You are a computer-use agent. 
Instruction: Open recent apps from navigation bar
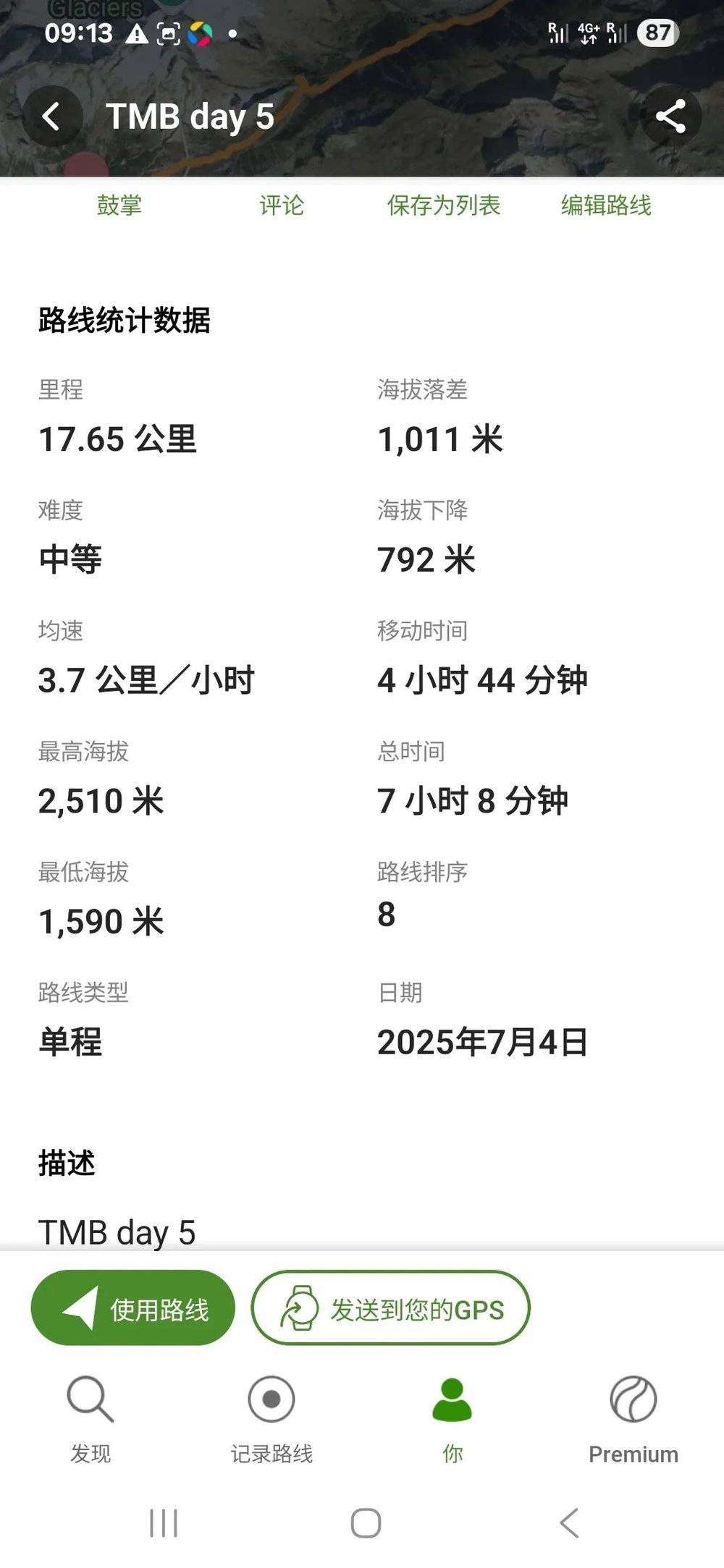(x=164, y=1523)
